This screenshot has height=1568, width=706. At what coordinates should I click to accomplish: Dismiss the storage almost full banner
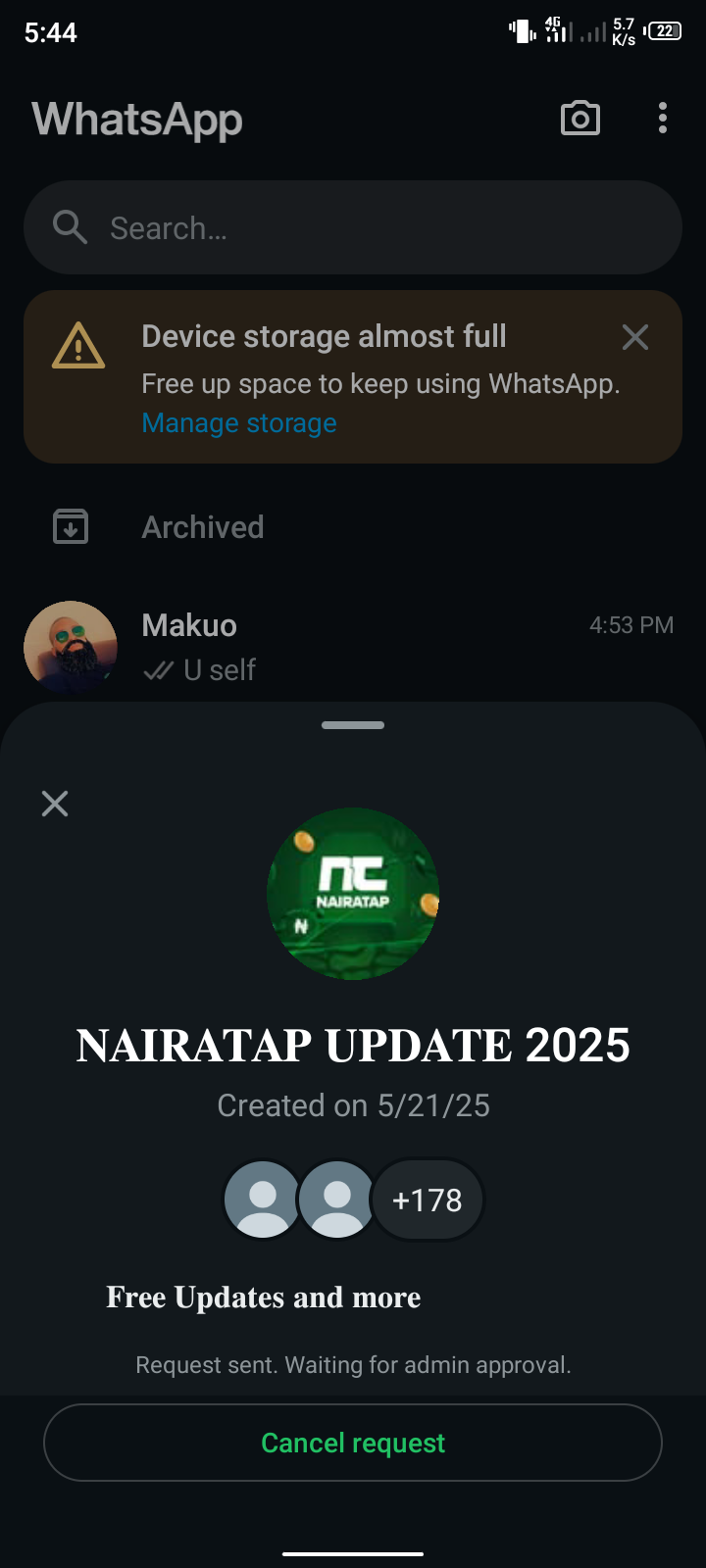click(635, 337)
